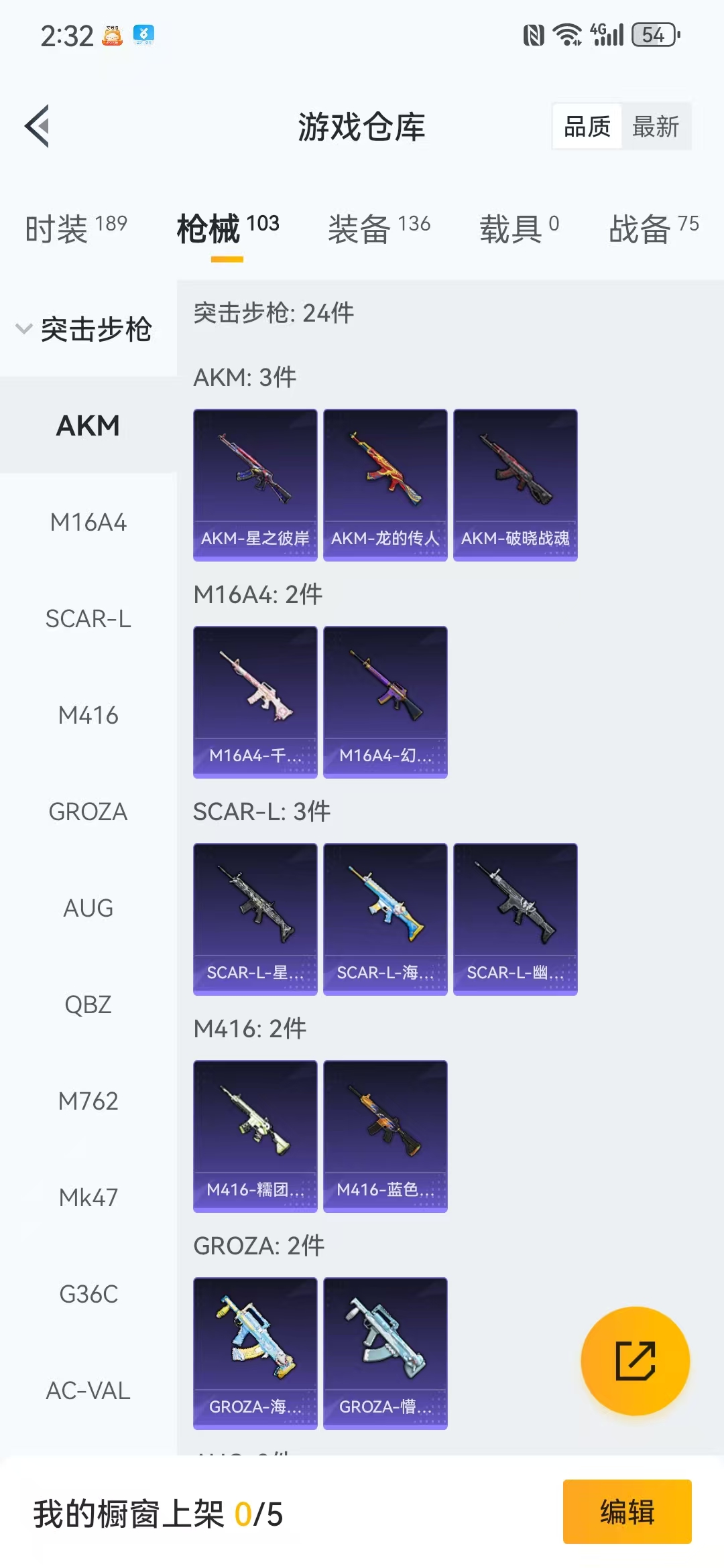724x1568 pixels.
Task: Select AUG in the side list
Action: coord(88,908)
